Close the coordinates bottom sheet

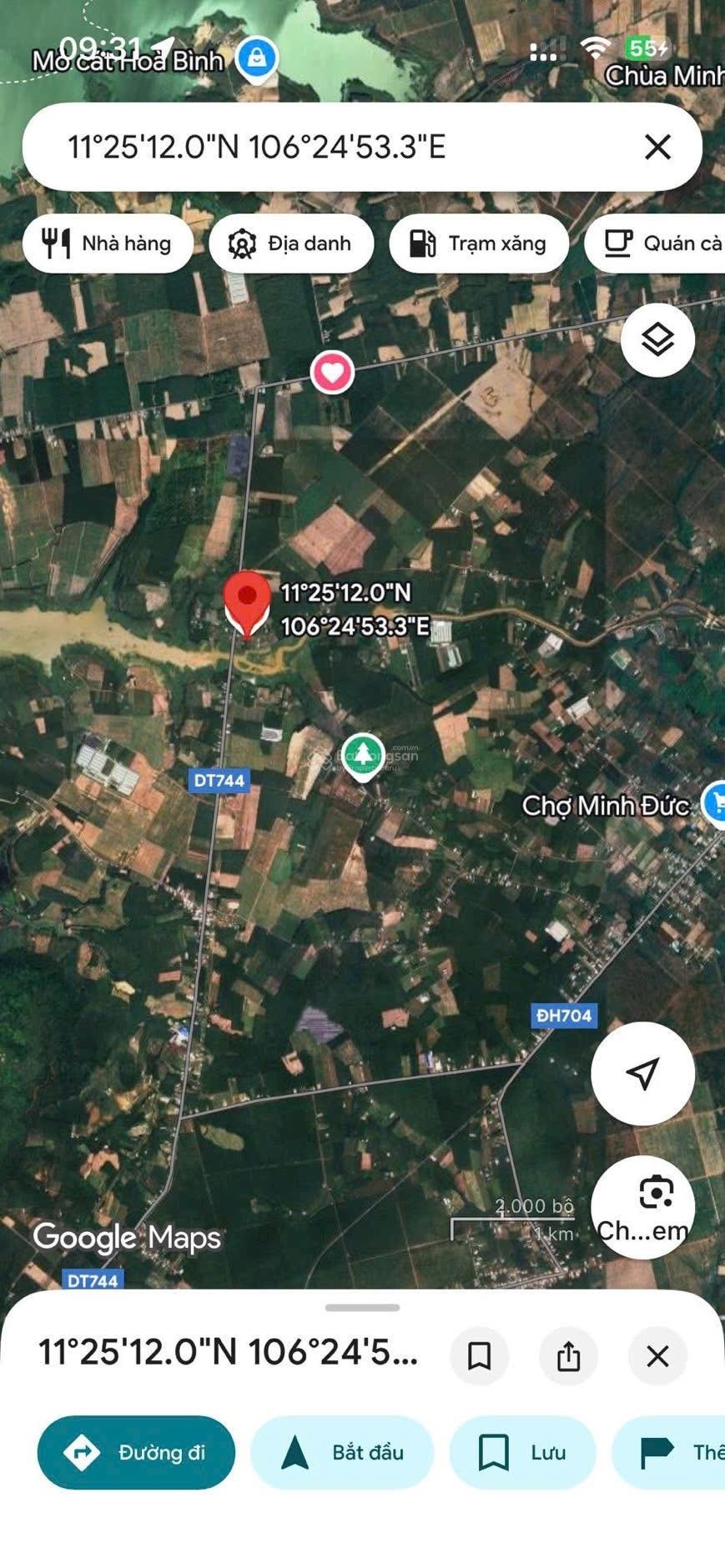click(657, 1357)
